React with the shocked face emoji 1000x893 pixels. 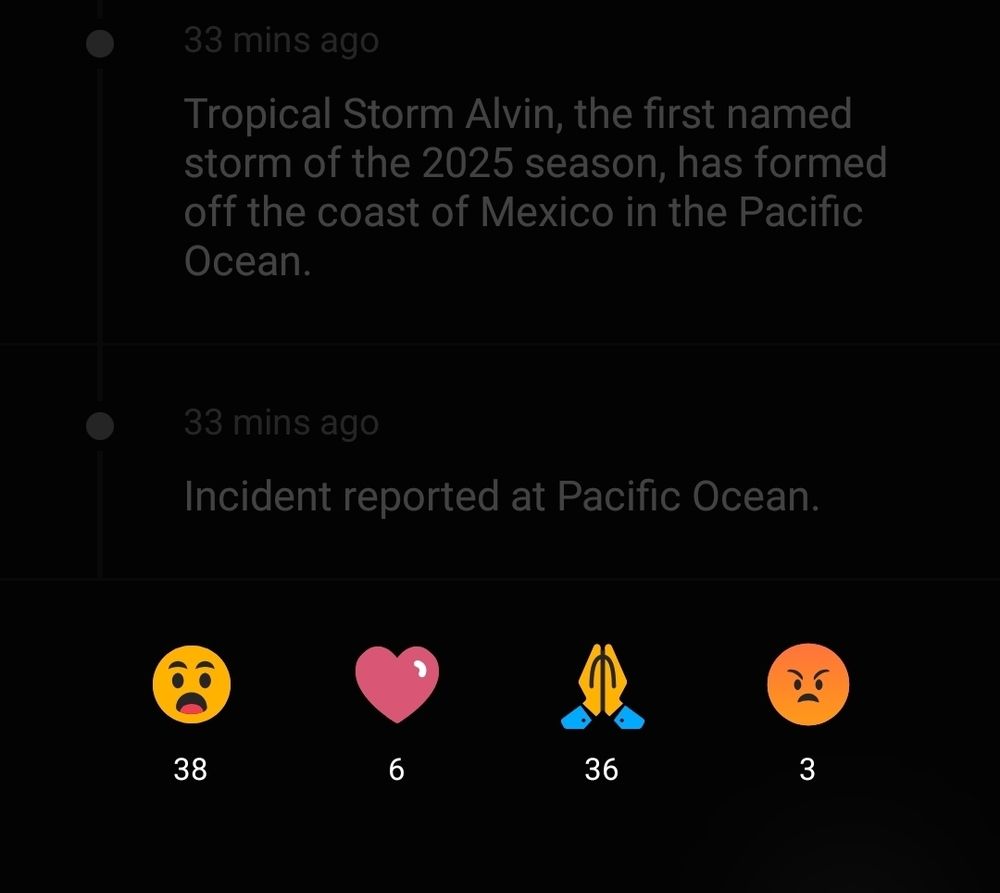point(191,685)
